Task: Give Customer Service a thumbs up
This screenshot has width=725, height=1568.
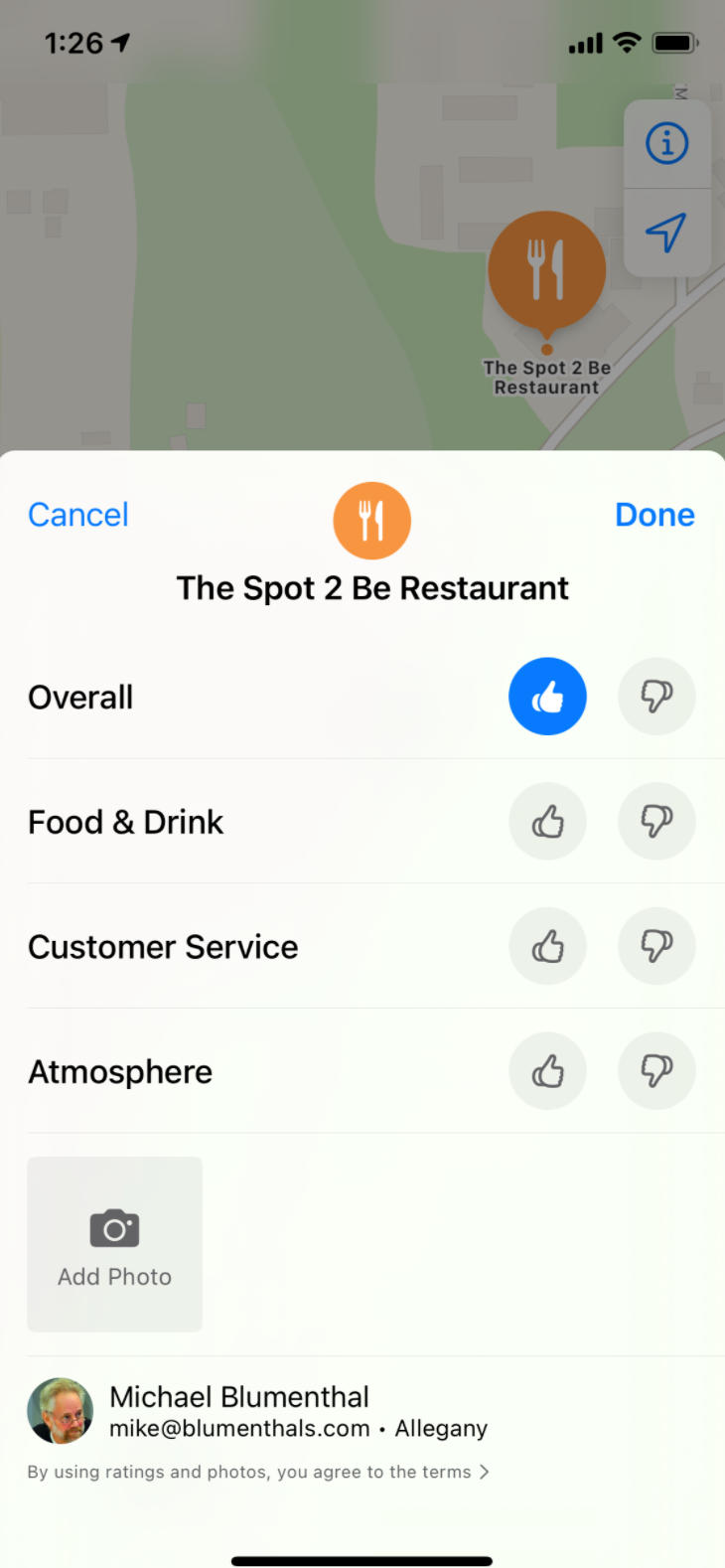Action: pos(547,946)
